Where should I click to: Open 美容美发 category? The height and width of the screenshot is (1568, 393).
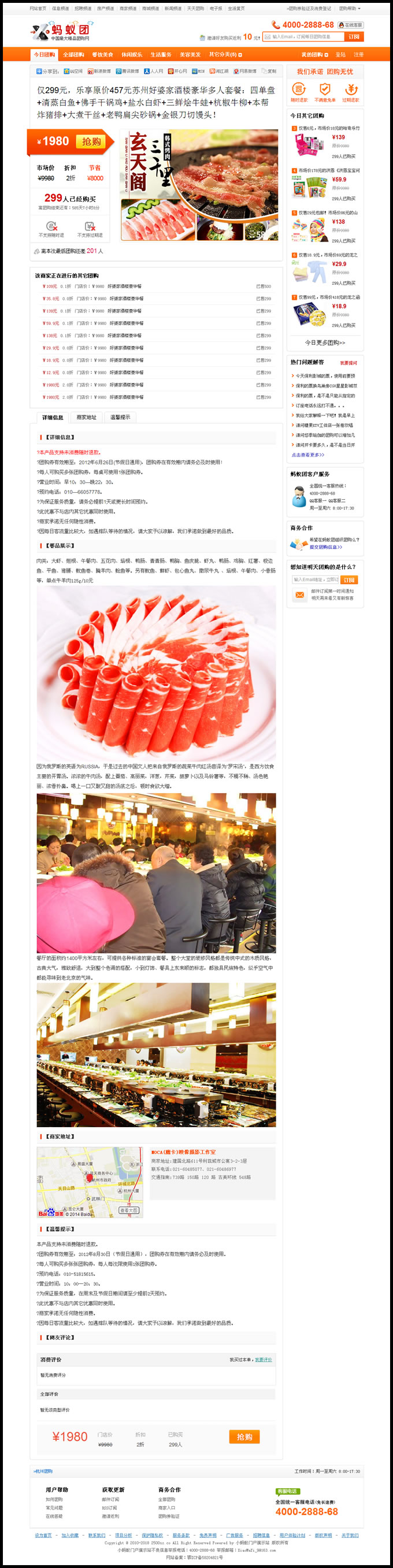click(190, 55)
